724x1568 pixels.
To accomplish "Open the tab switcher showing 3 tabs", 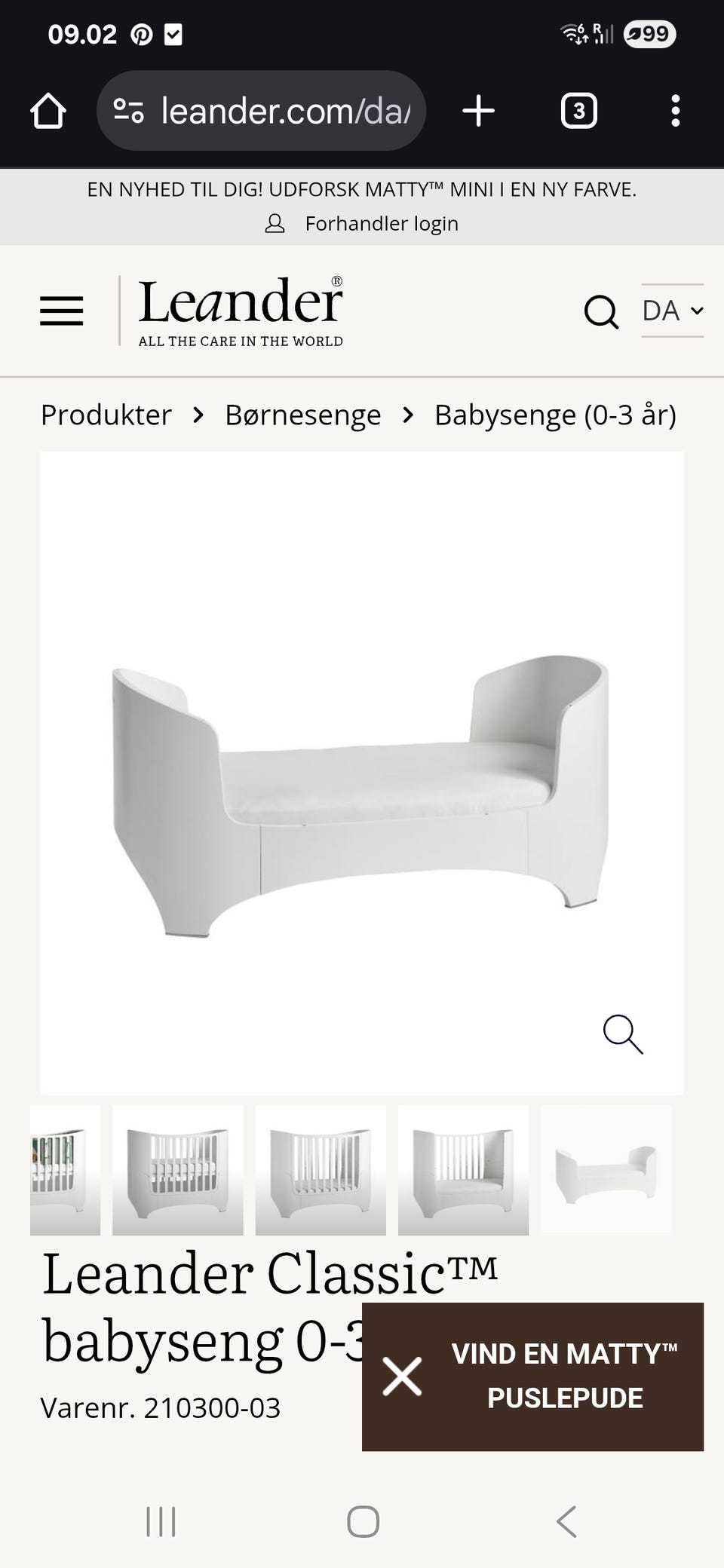I will pos(578,112).
